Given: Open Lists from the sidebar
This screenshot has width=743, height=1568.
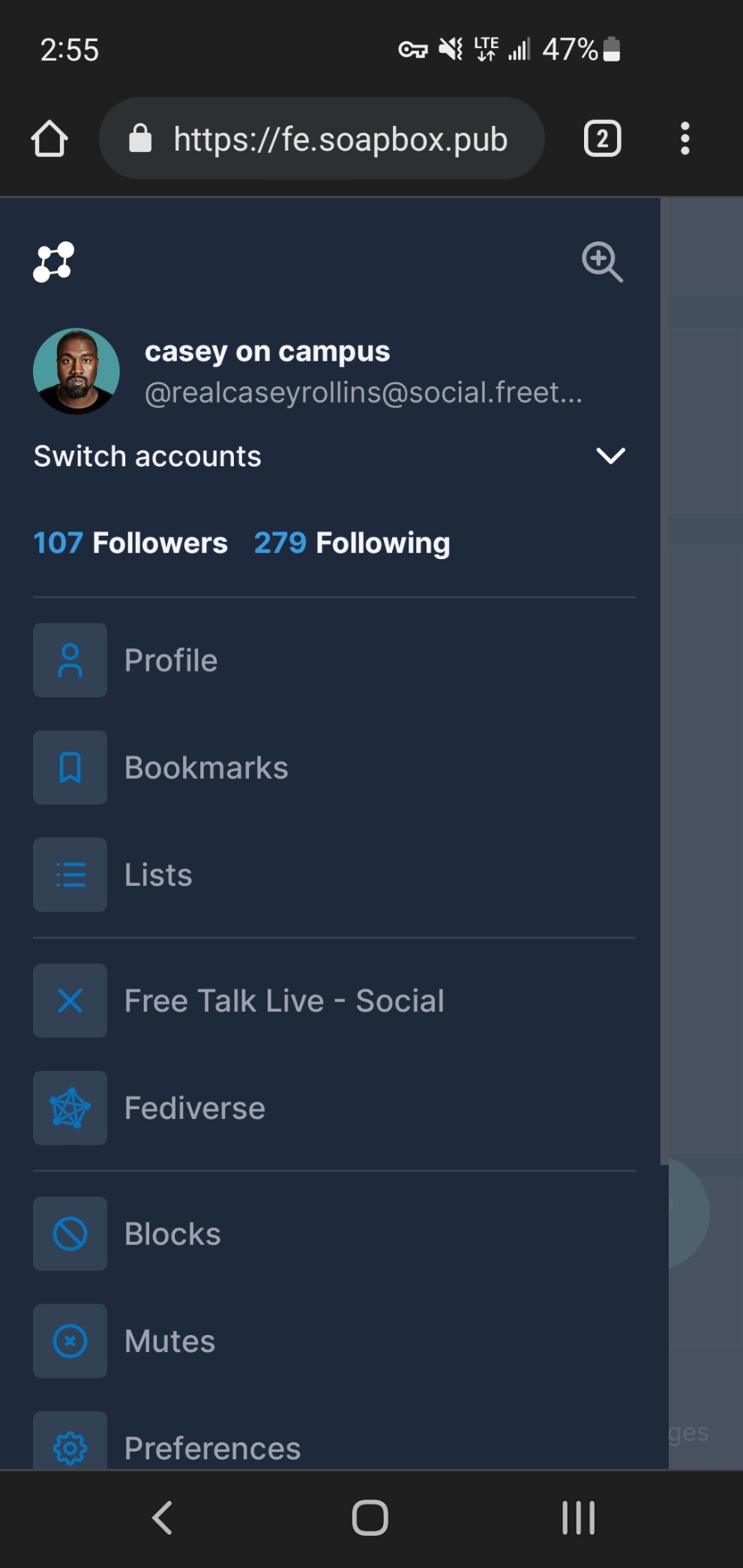Looking at the screenshot, I should [x=158, y=875].
